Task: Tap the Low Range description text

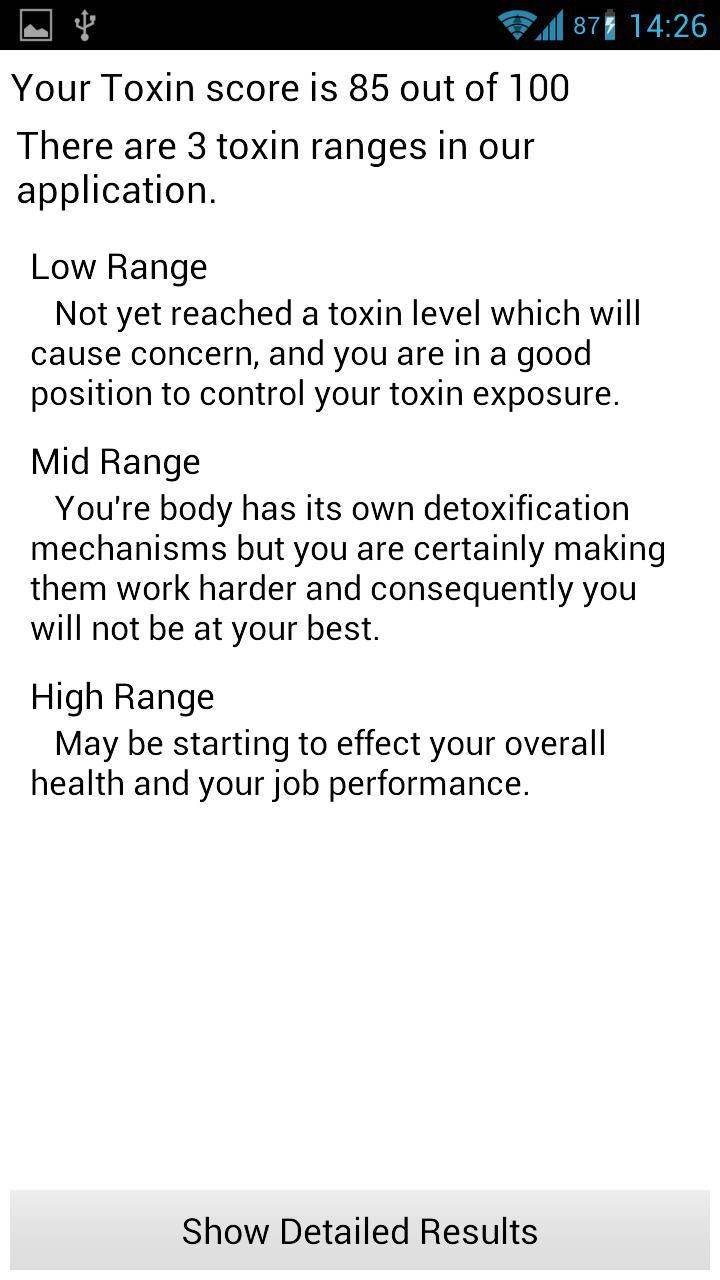Action: pyautogui.click(x=336, y=352)
